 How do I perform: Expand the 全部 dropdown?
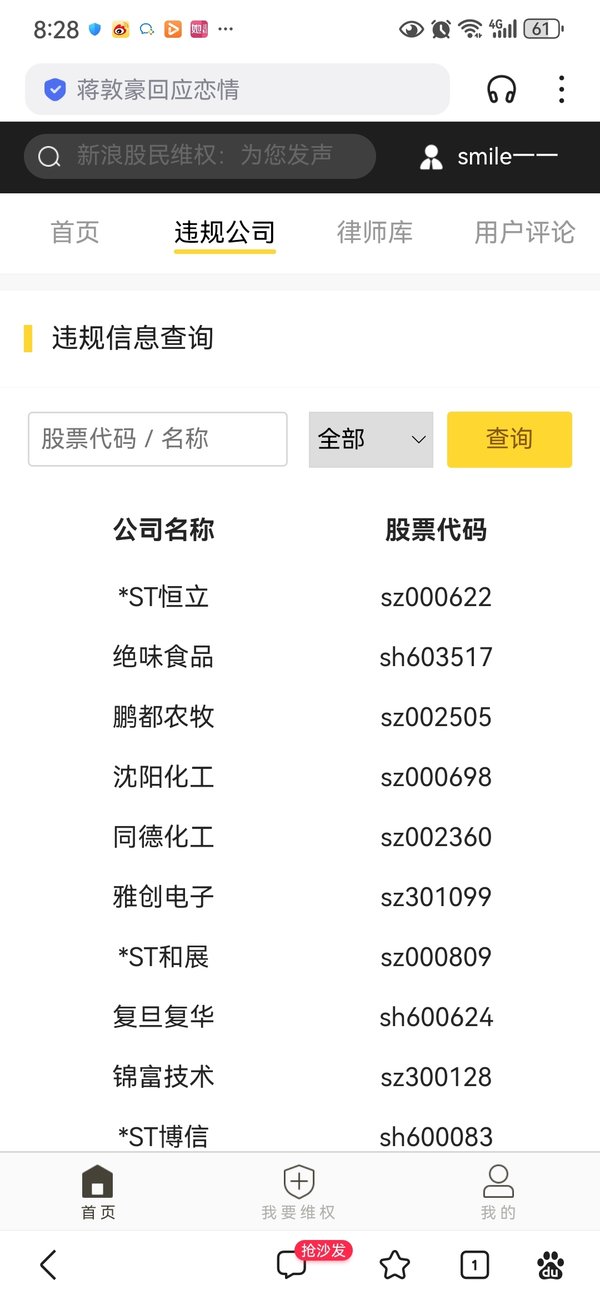click(x=371, y=439)
